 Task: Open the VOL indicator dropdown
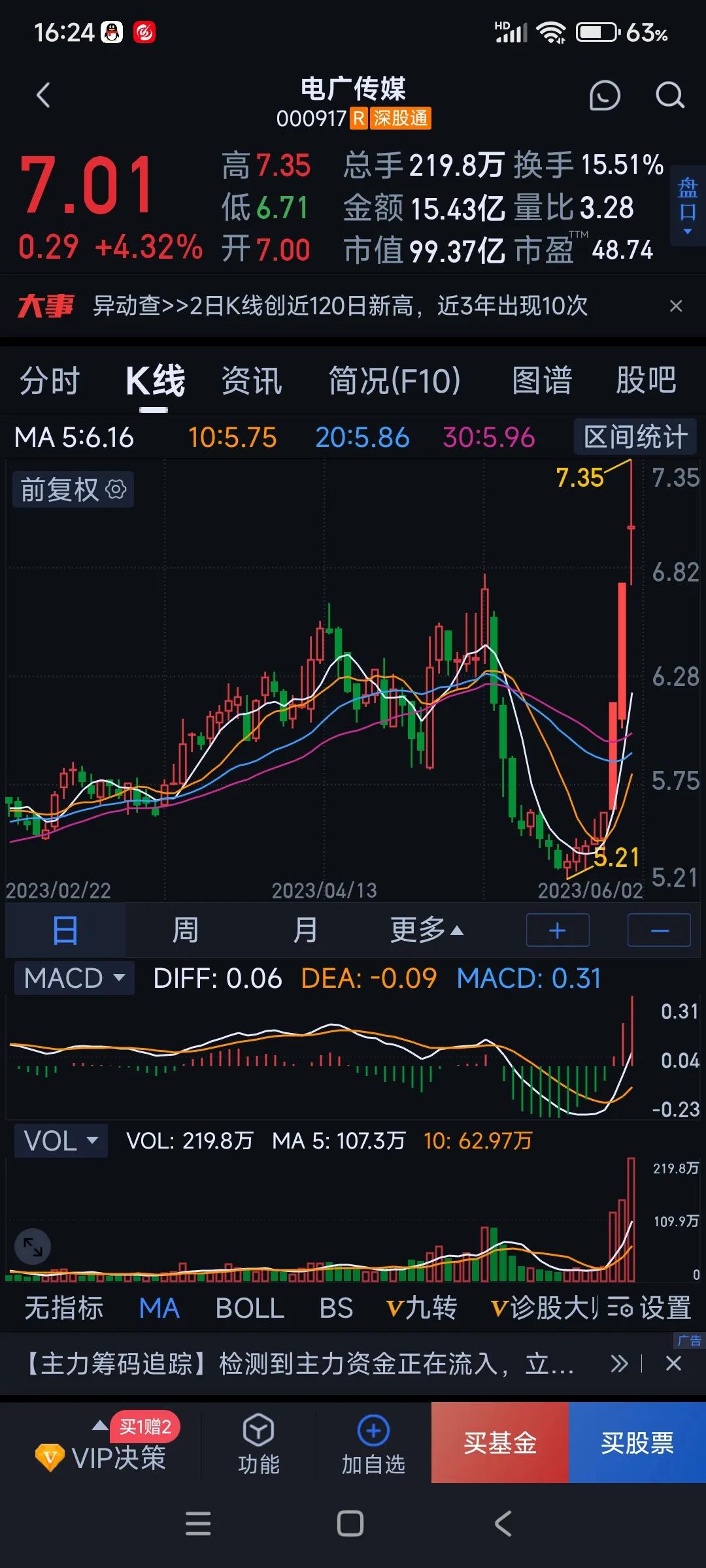coord(60,1140)
